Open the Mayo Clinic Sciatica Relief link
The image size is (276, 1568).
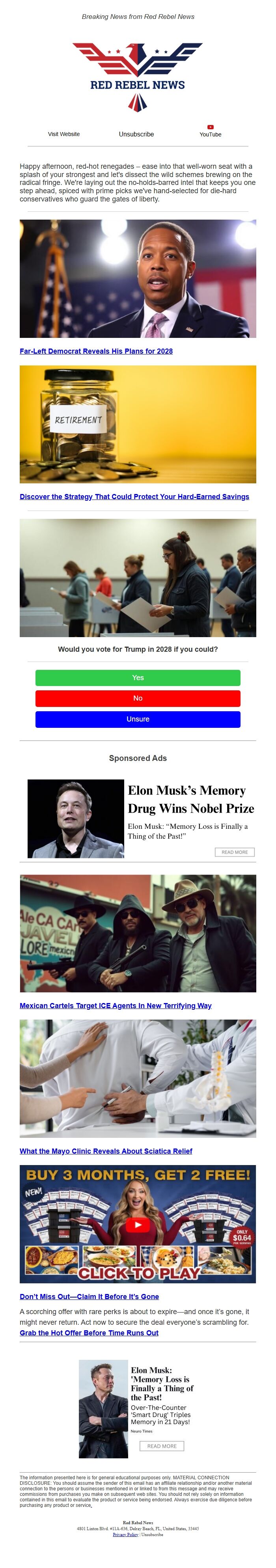pos(105,1151)
